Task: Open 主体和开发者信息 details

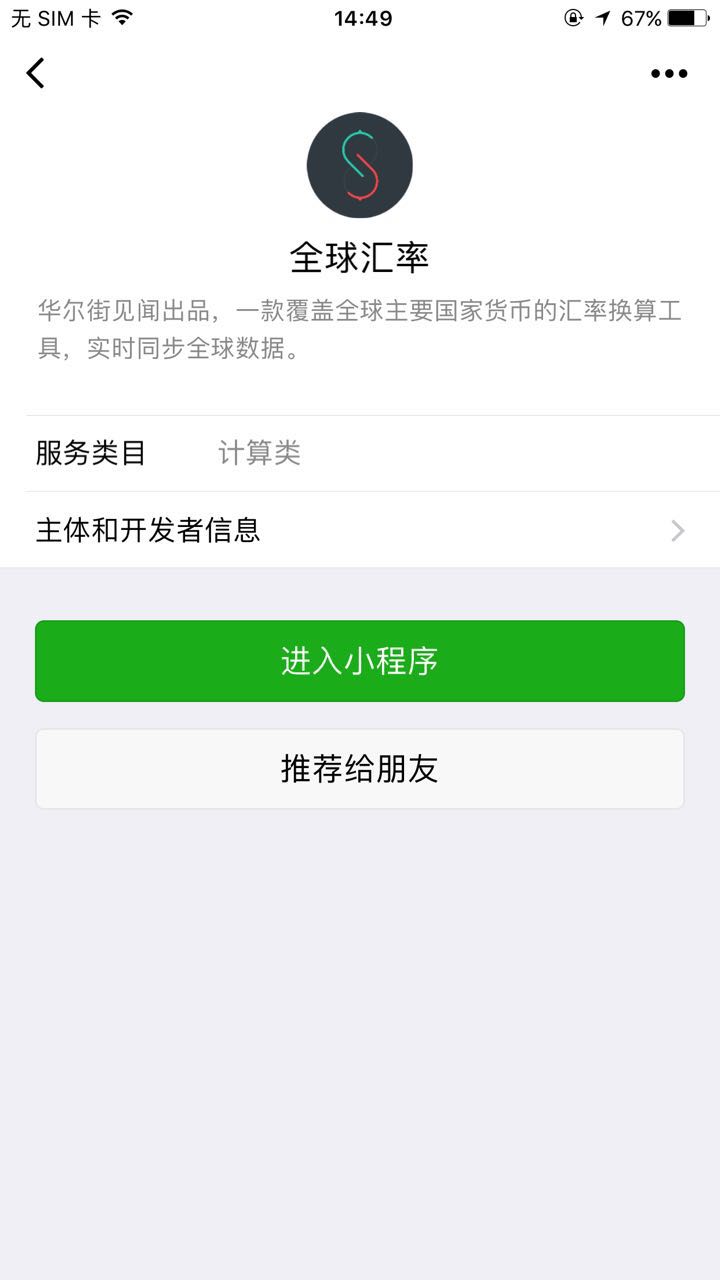Action: click(x=360, y=530)
